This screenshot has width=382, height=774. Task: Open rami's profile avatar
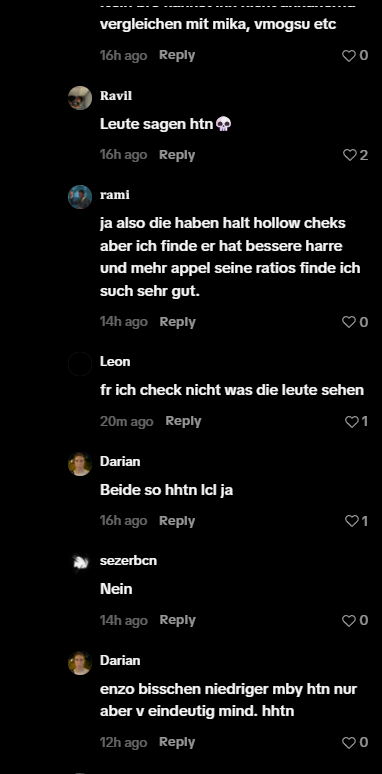80,197
